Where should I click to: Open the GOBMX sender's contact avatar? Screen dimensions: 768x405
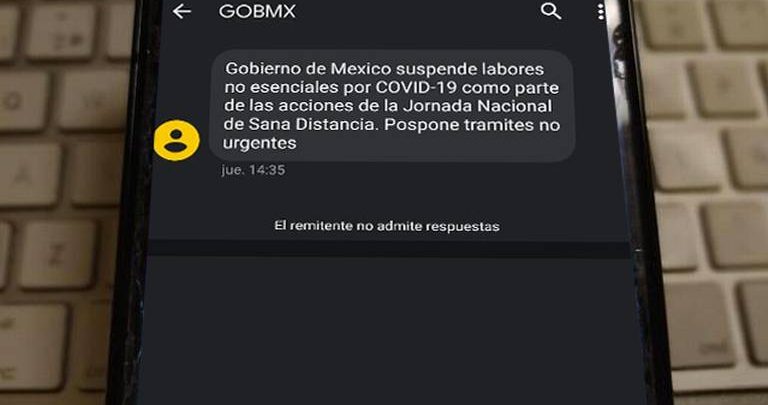177,141
